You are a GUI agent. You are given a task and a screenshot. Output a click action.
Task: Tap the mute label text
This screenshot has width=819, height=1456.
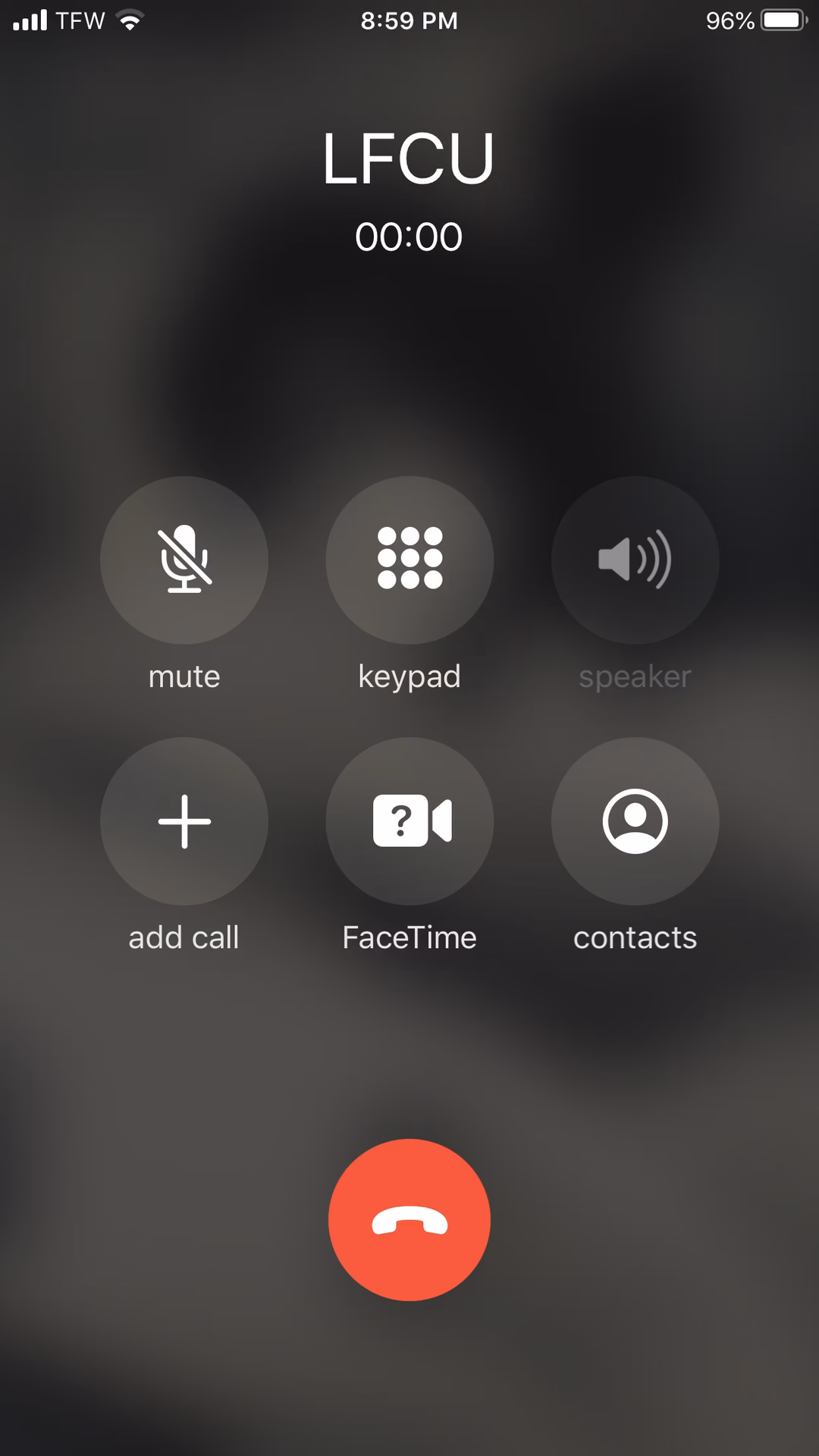coord(184,676)
